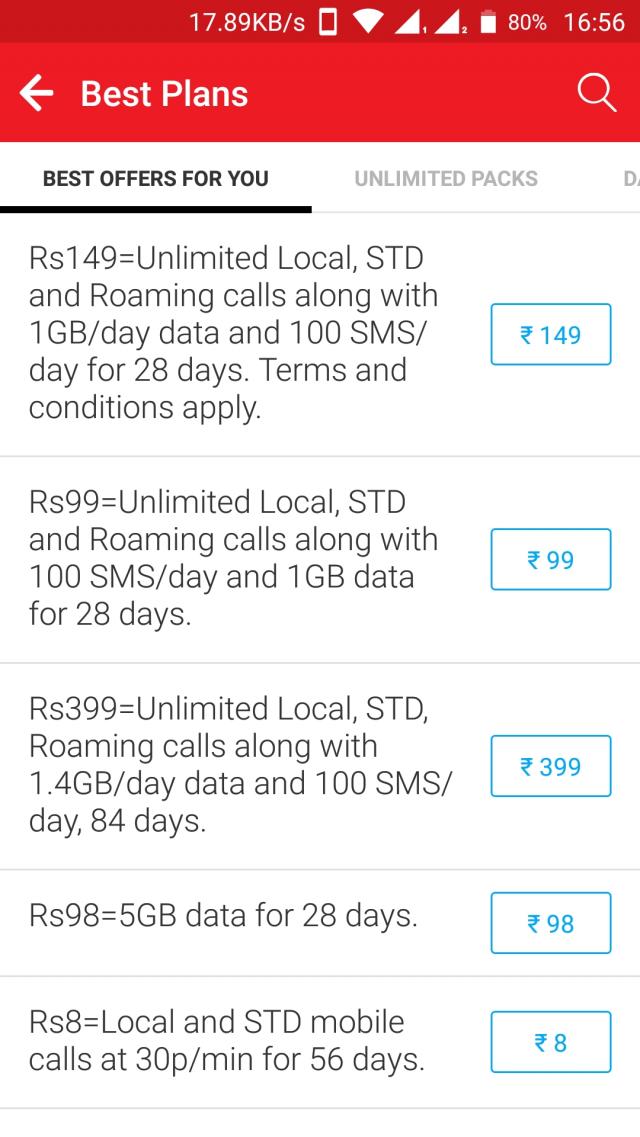Go back from Best Plans
Viewport: 640px width, 1137px height.
click(36, 94)
